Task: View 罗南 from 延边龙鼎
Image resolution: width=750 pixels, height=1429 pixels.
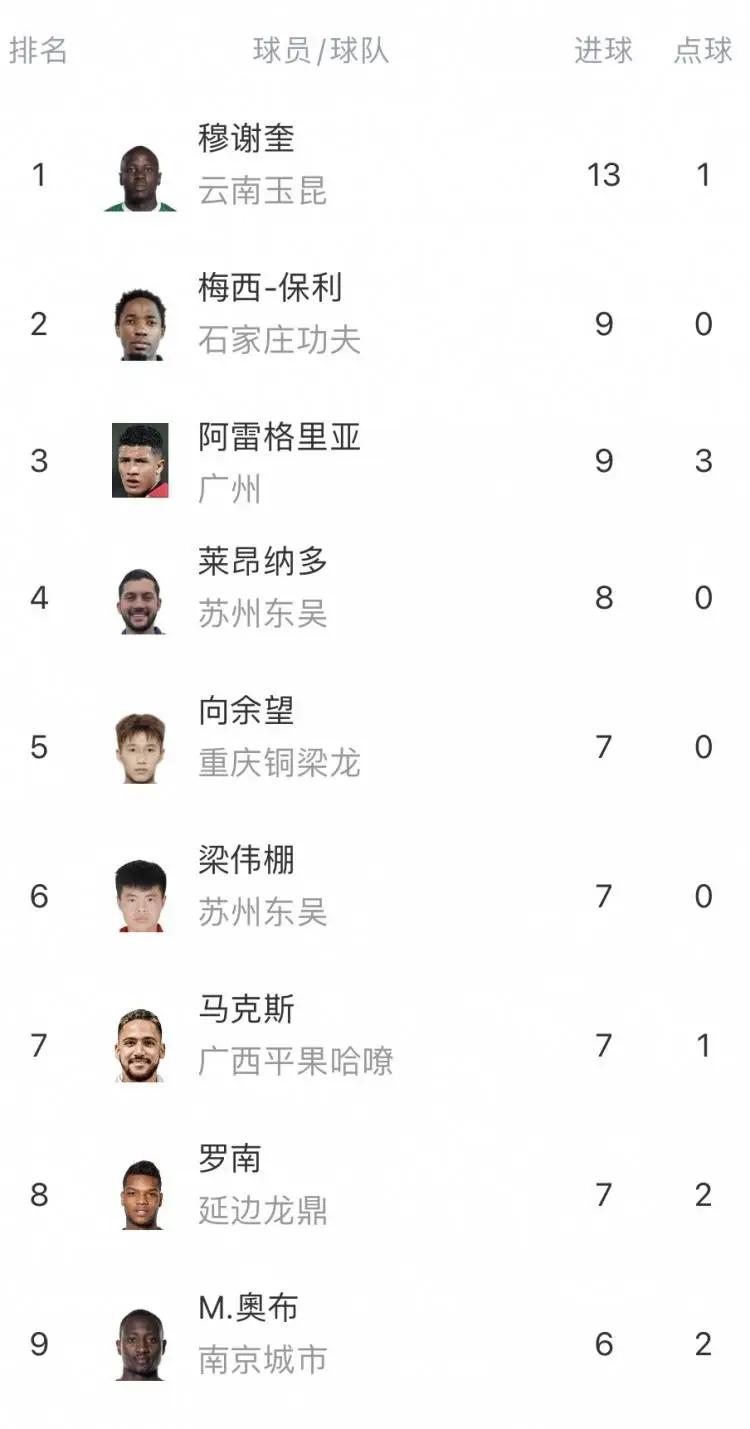Action: tap(375, 1194)
